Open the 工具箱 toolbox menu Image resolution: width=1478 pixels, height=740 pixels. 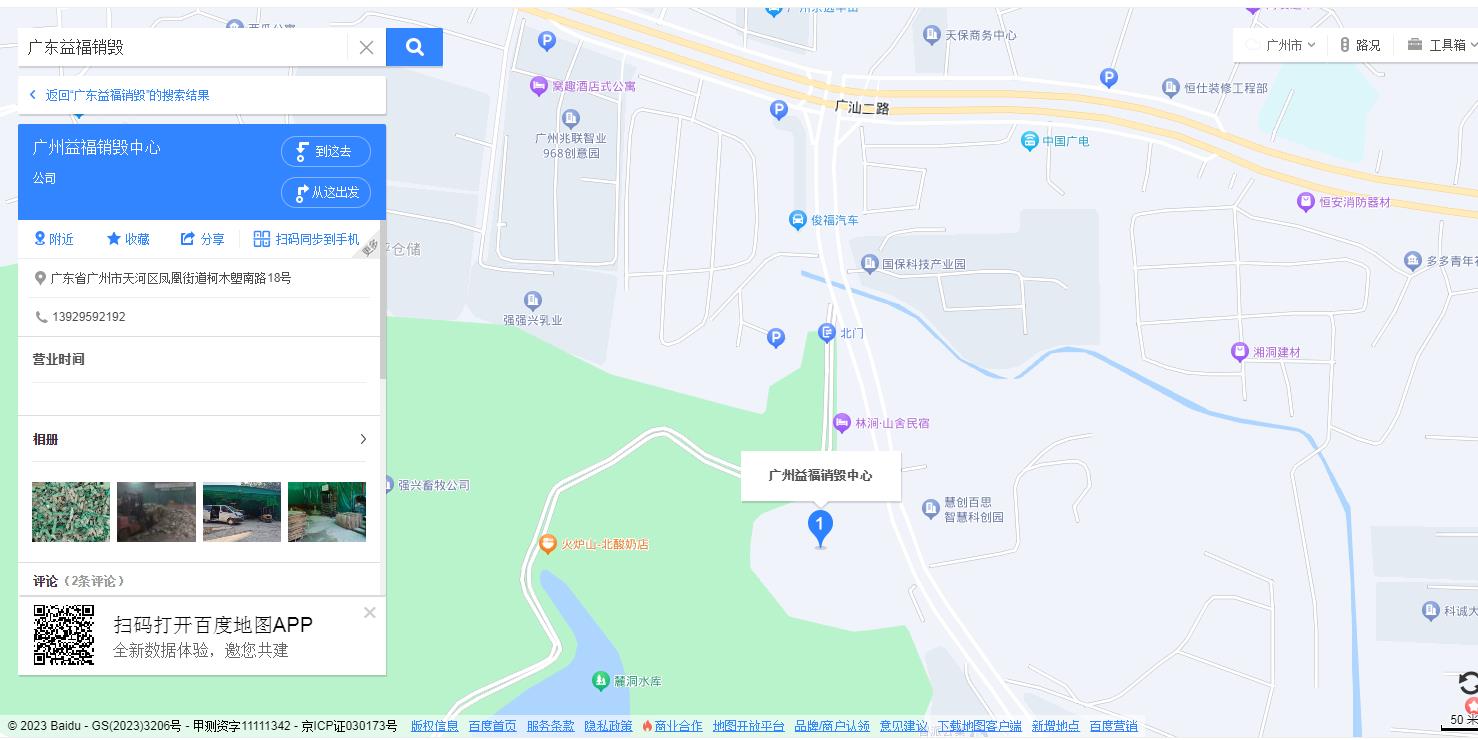click(1440, 45)
